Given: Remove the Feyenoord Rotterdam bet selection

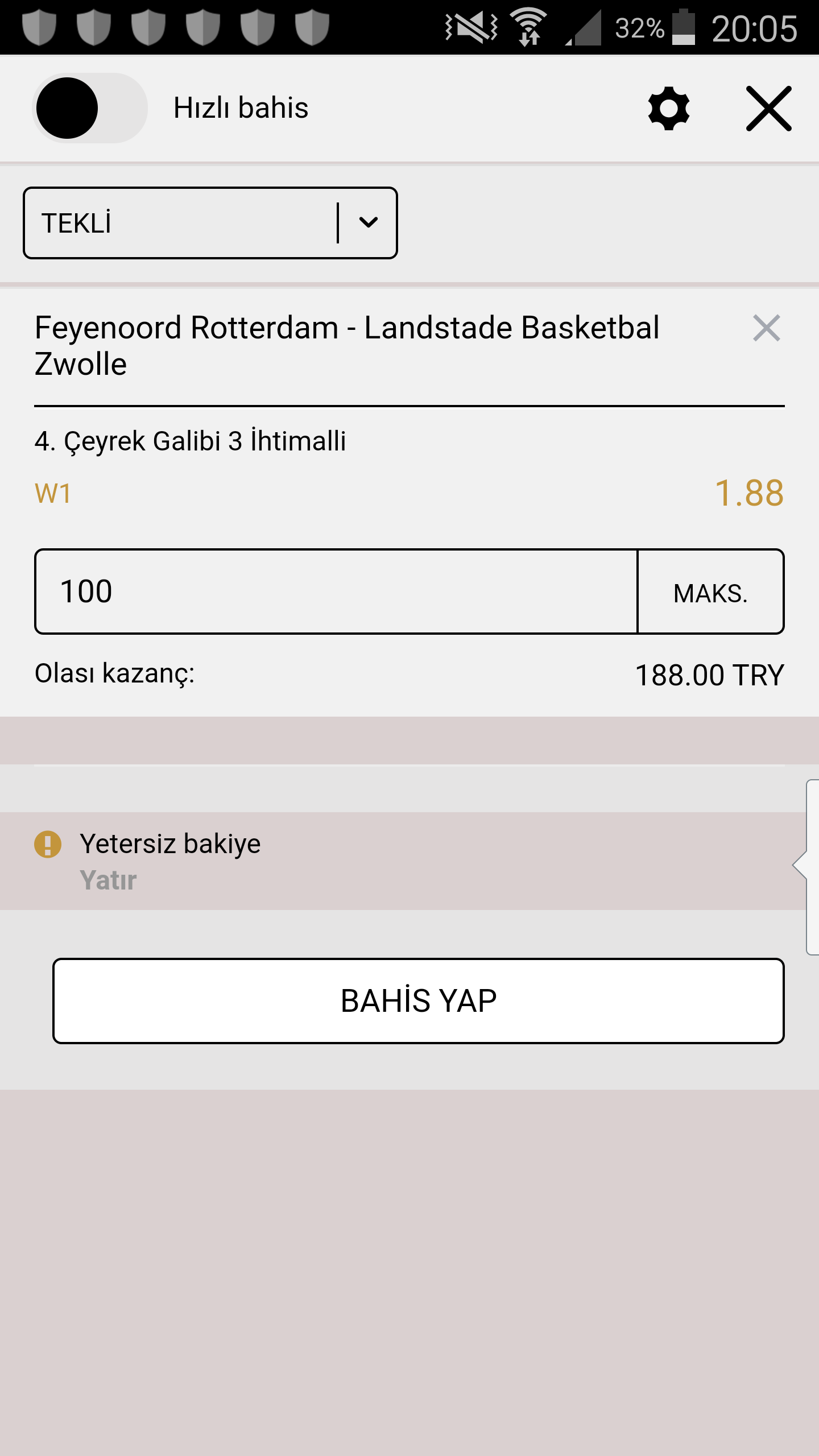Looking at the screenshot, I should click(x=766, y=328).
